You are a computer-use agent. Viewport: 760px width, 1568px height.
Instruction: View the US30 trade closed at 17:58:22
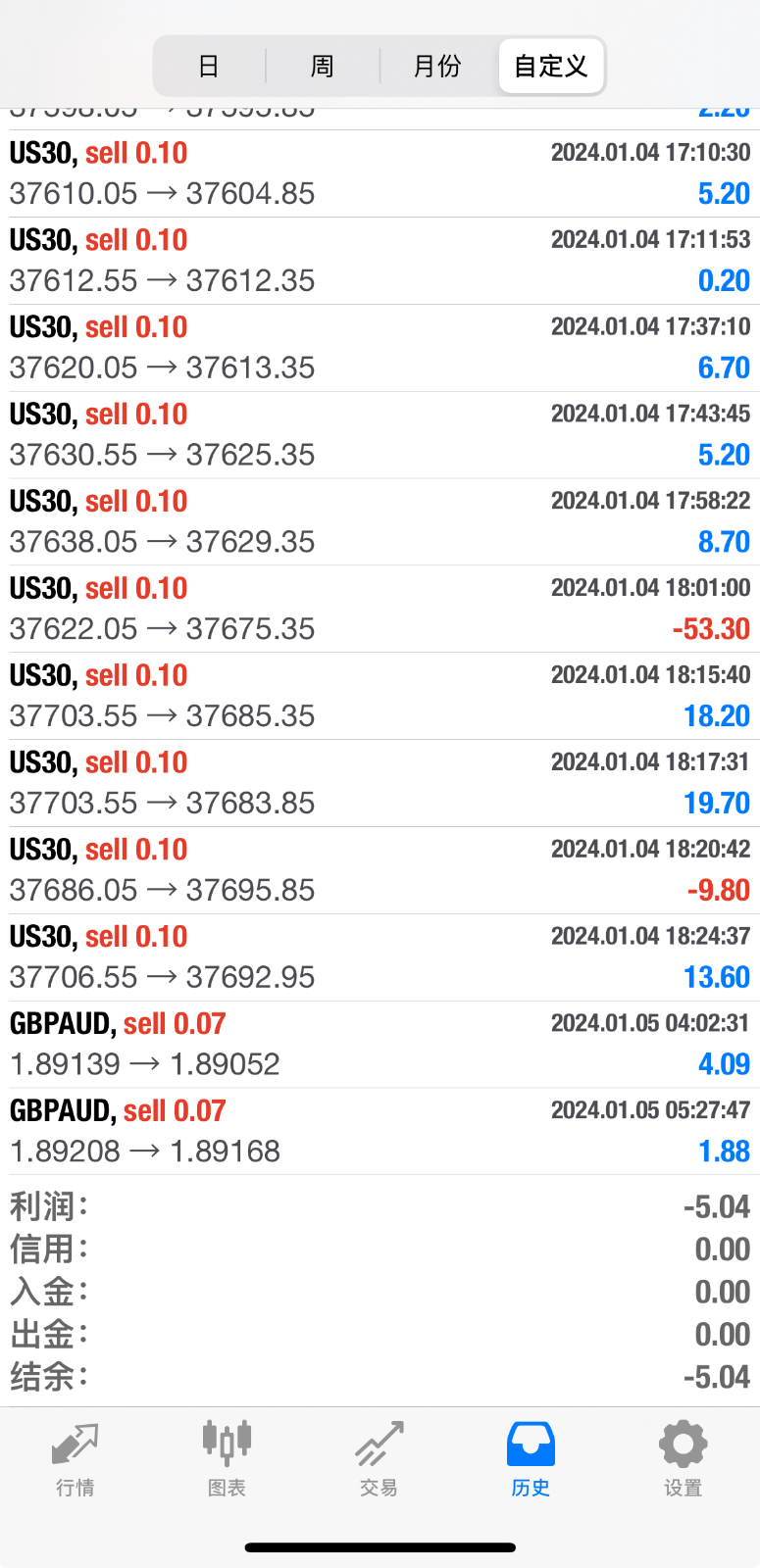(380, 521)
